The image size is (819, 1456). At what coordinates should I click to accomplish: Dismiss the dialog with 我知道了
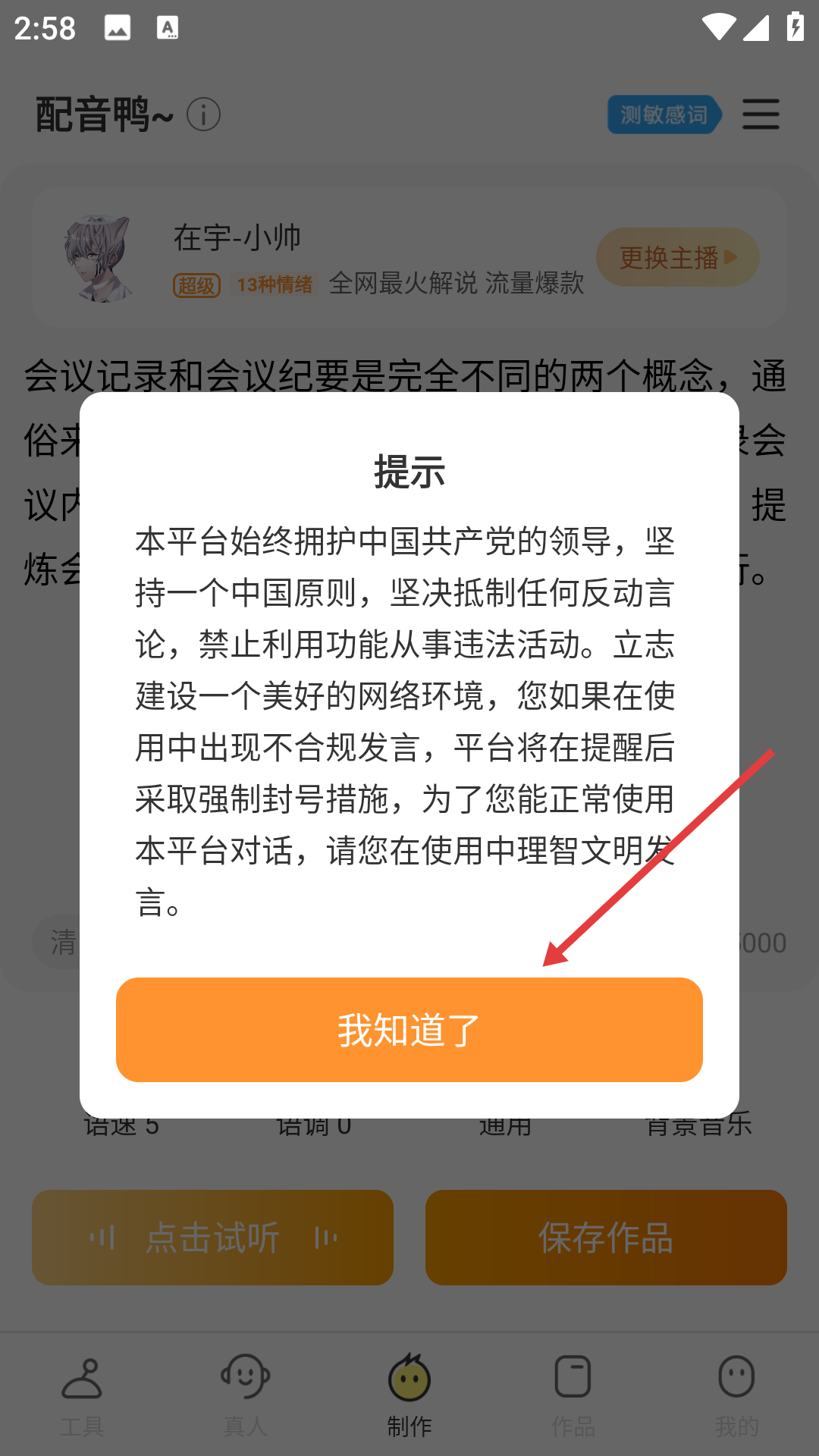click(409, 1030)
